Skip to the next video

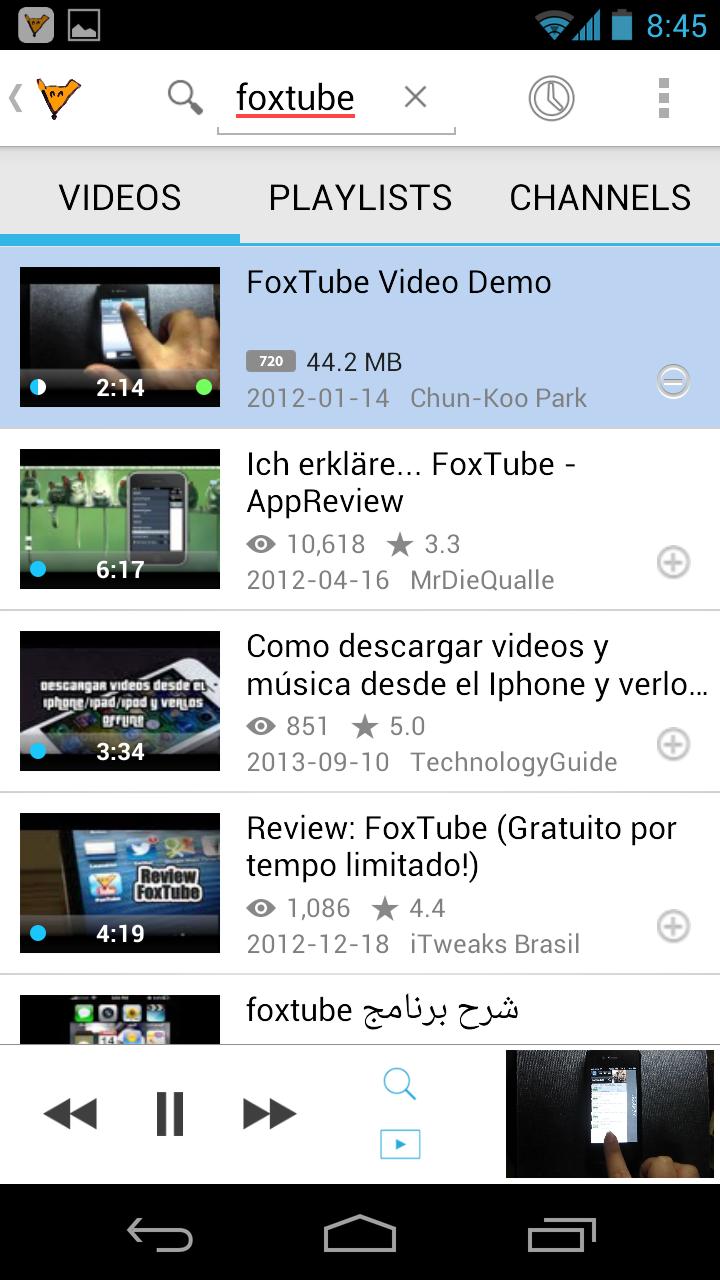point(268,1112)
